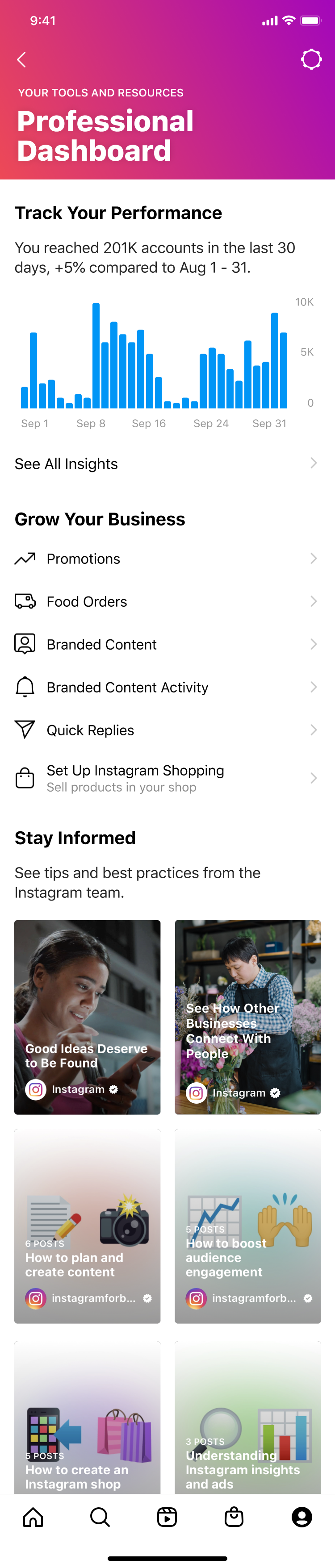Screen dimensions: 335x1568
Task: Open Branded Content Activity
Action: tap(166, 687)
